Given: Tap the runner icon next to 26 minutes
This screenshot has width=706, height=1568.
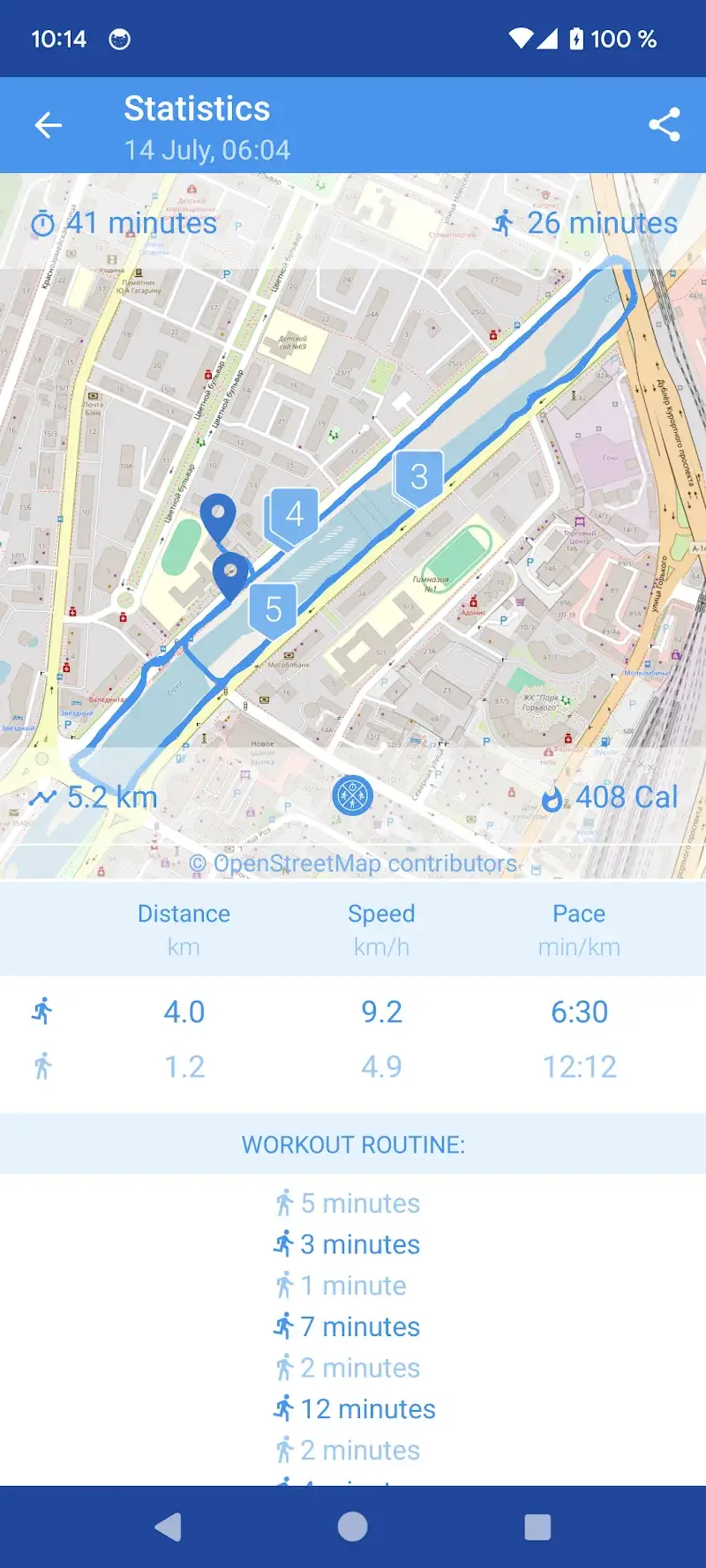Looking at the screenshot, I should [x=506, y=223].
